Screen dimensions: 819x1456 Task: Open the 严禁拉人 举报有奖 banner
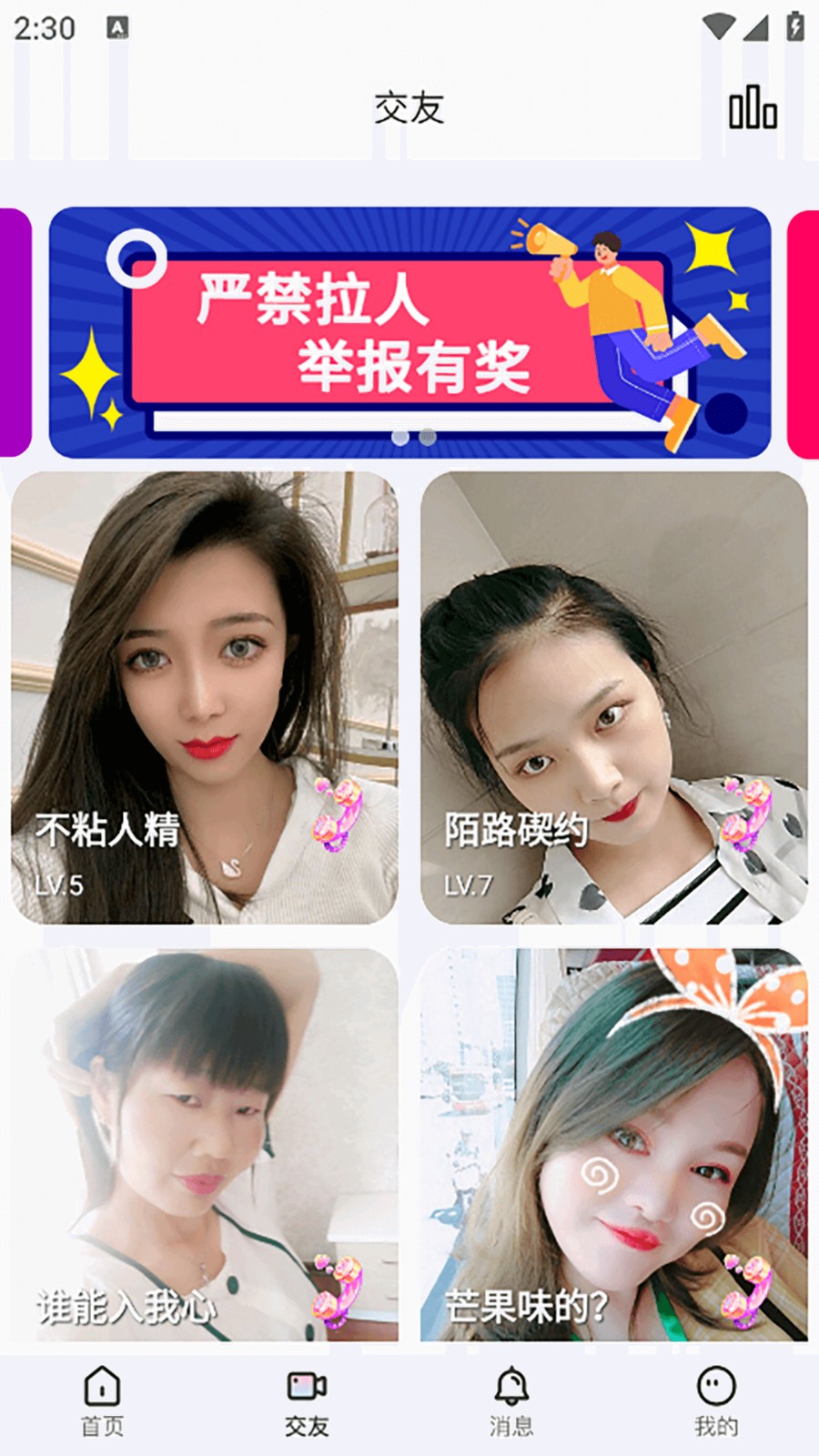click(x=409, y=332)
